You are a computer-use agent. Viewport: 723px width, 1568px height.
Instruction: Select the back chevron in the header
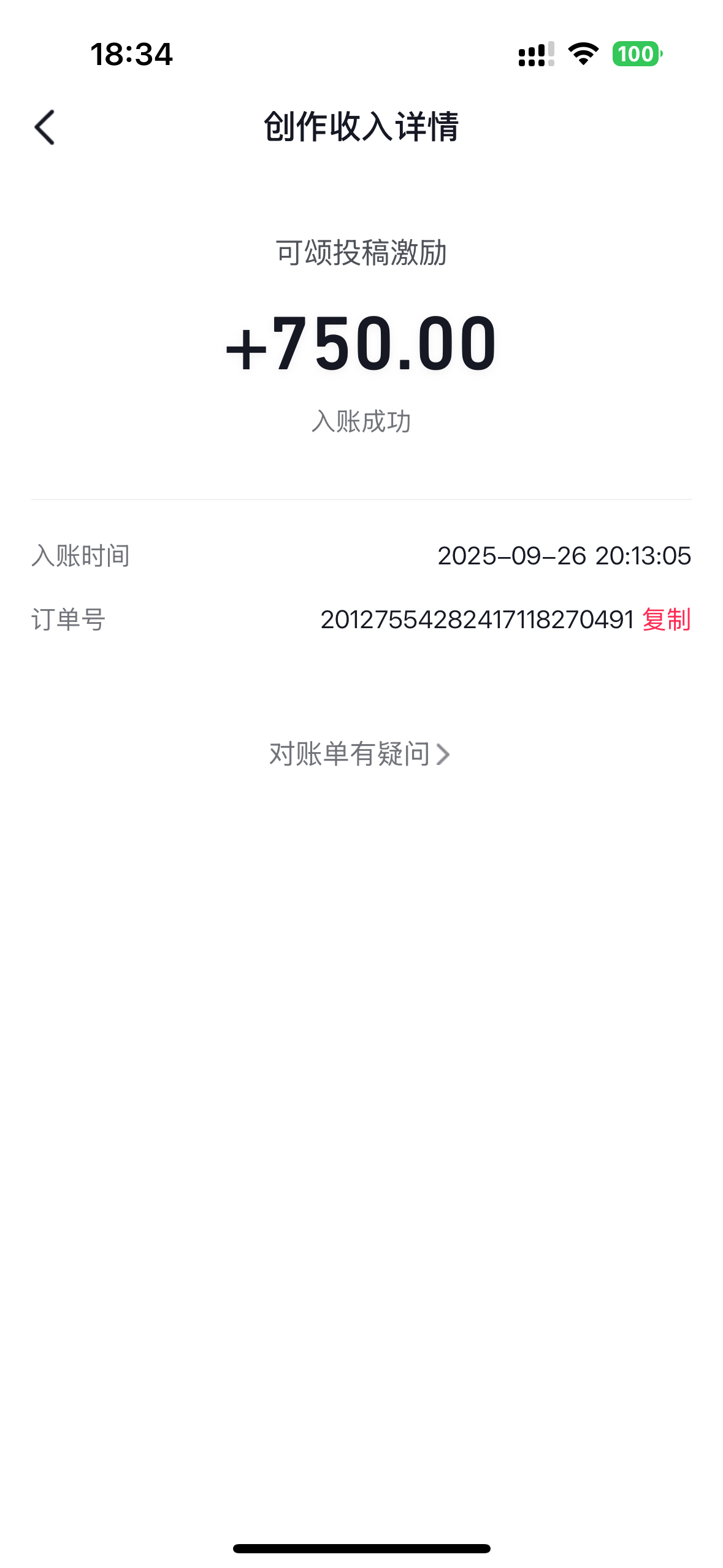coord(44,128)
